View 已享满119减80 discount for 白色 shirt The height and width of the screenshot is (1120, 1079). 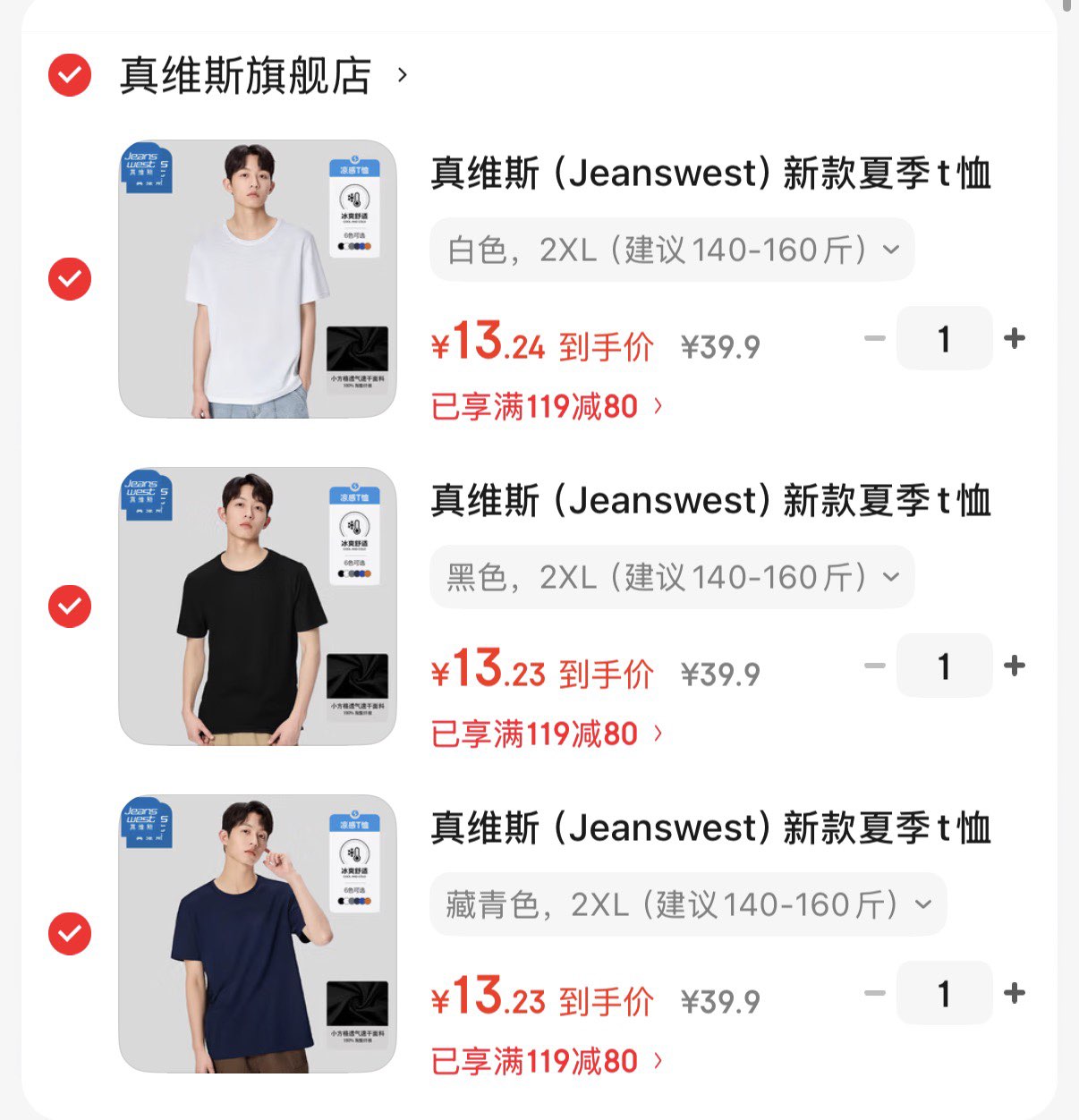point(547,407)
